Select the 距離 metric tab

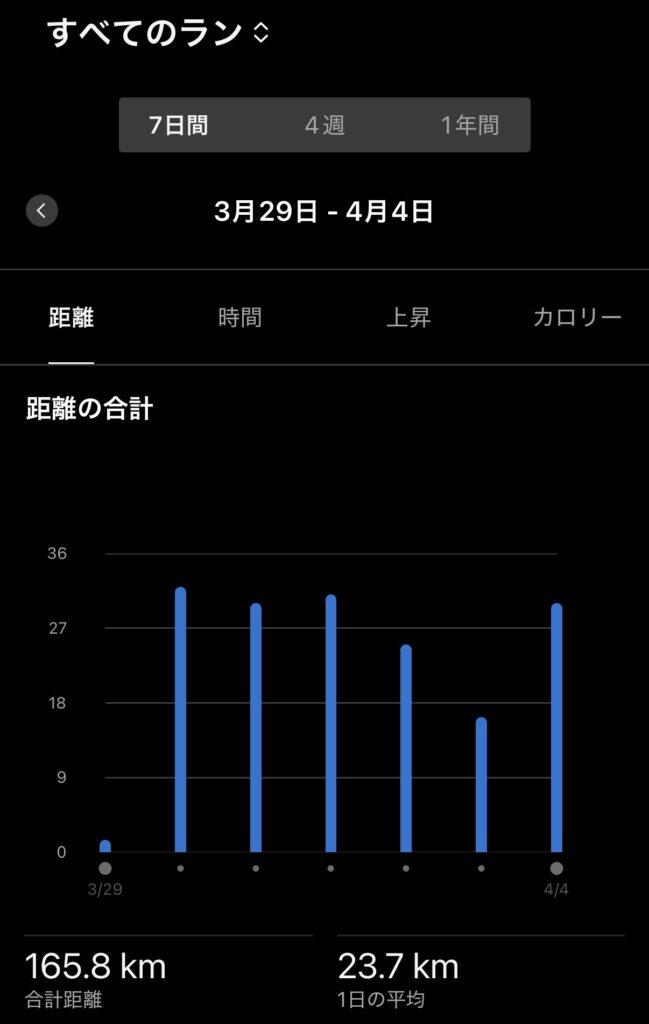(71, 318)
